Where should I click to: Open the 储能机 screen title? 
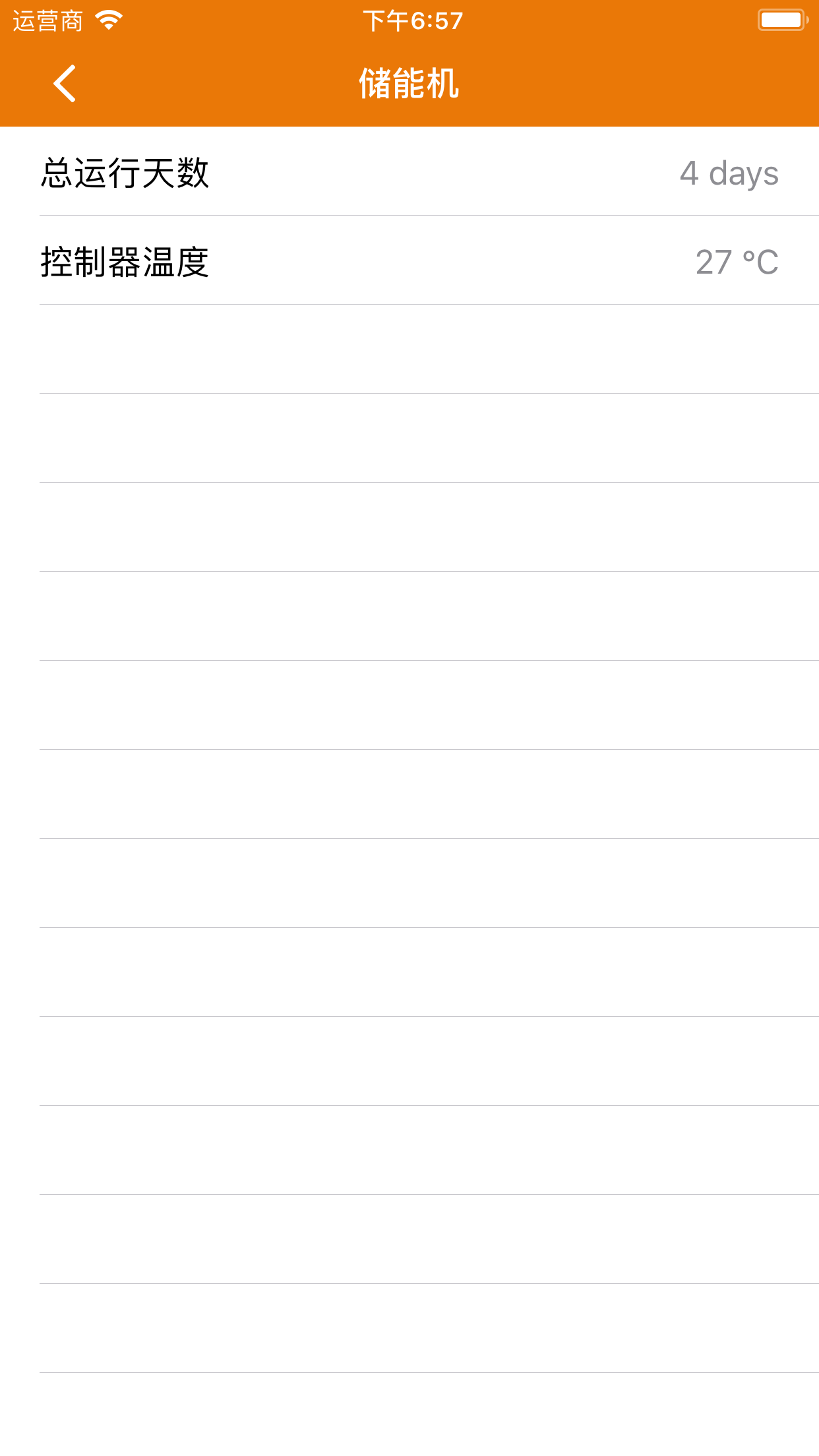pyautogui.click(x=409, y=84)
